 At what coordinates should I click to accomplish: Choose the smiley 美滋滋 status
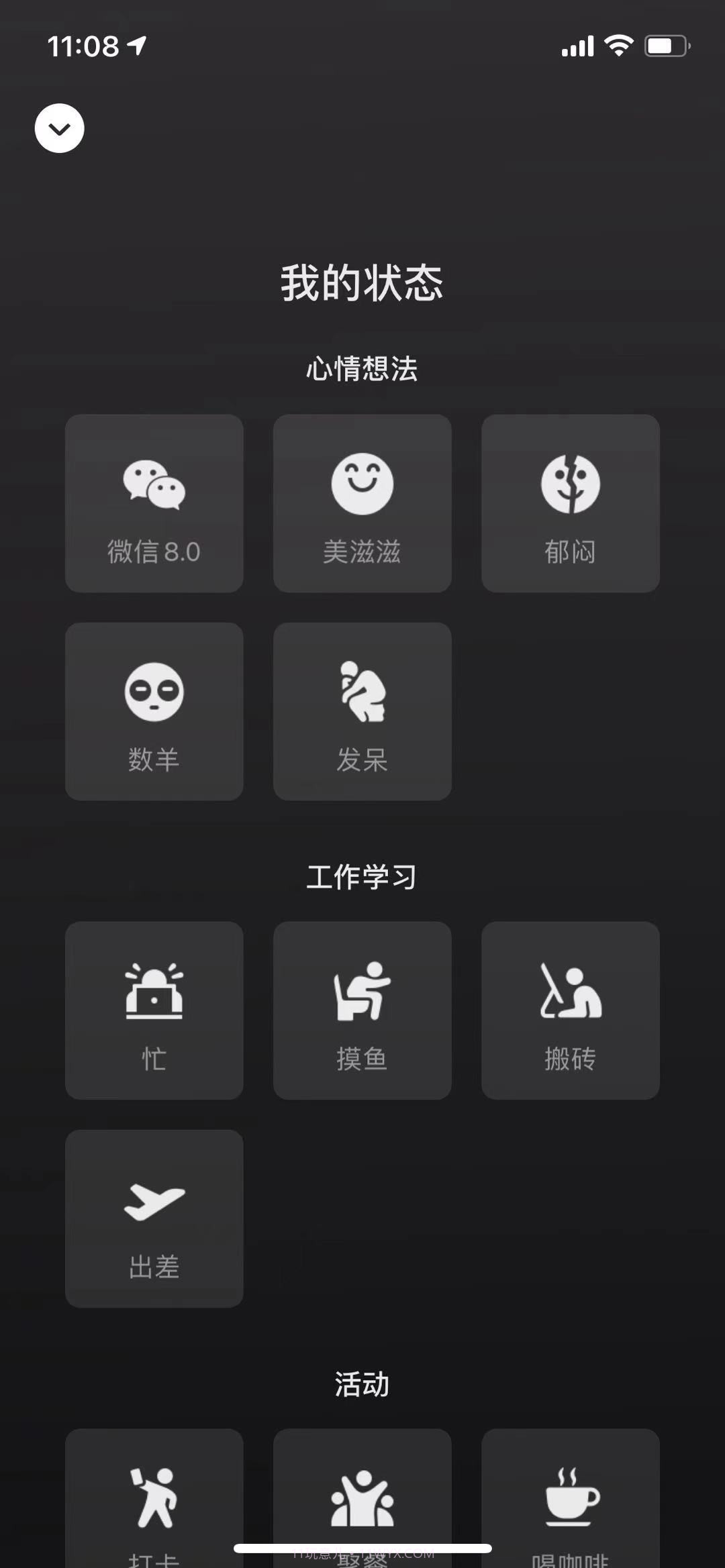(362, 503)
